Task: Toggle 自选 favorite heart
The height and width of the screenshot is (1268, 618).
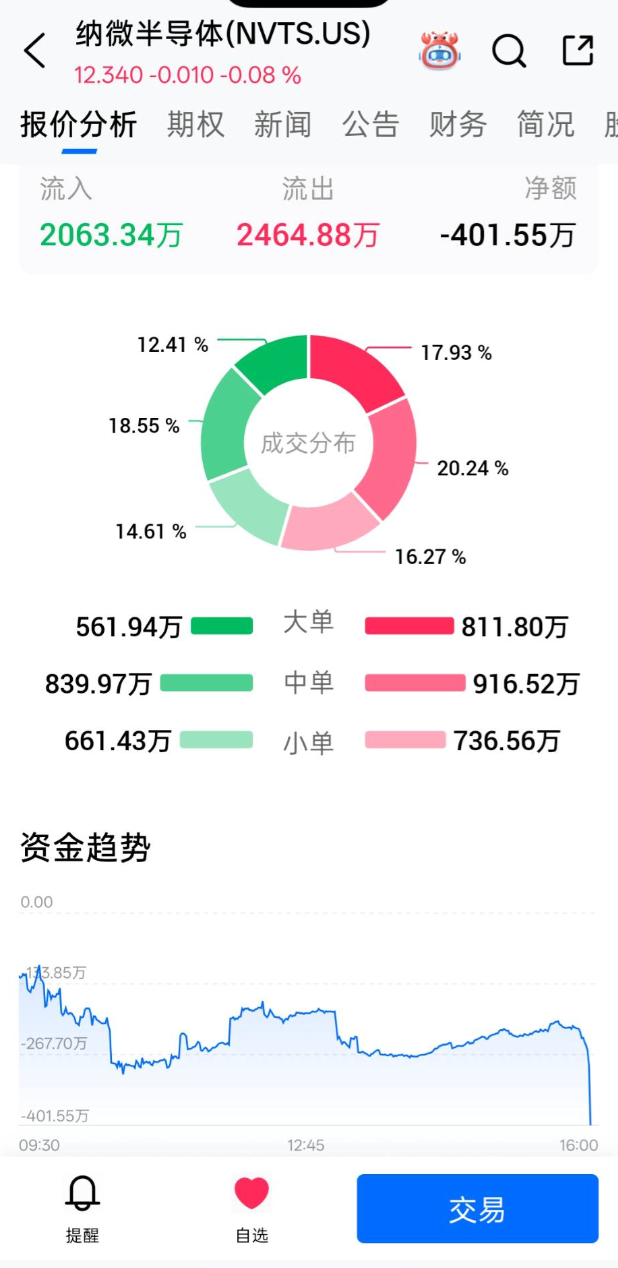Action: pyautogui.click(x=252, y=1209)
